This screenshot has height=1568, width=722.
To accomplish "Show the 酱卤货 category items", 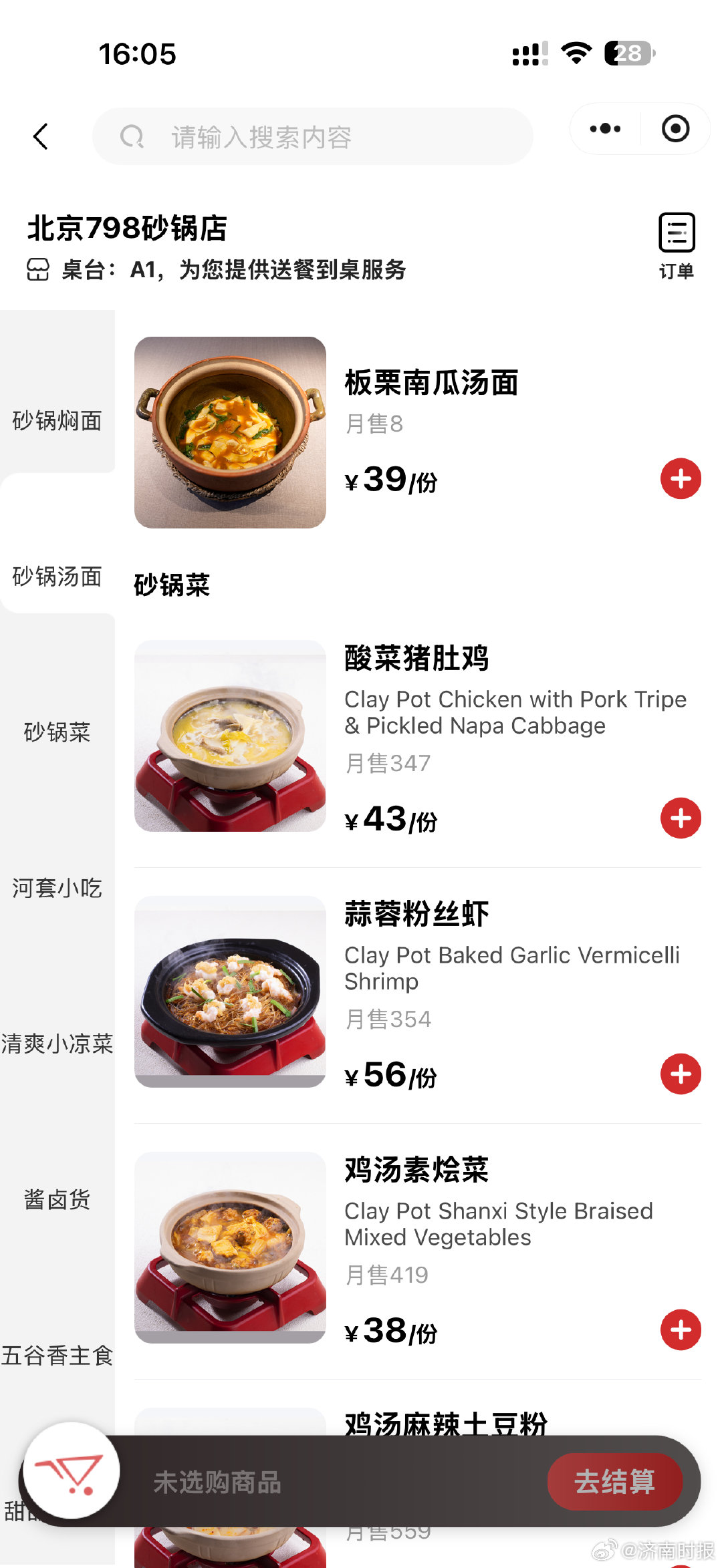I will [x=56, y=1200].
